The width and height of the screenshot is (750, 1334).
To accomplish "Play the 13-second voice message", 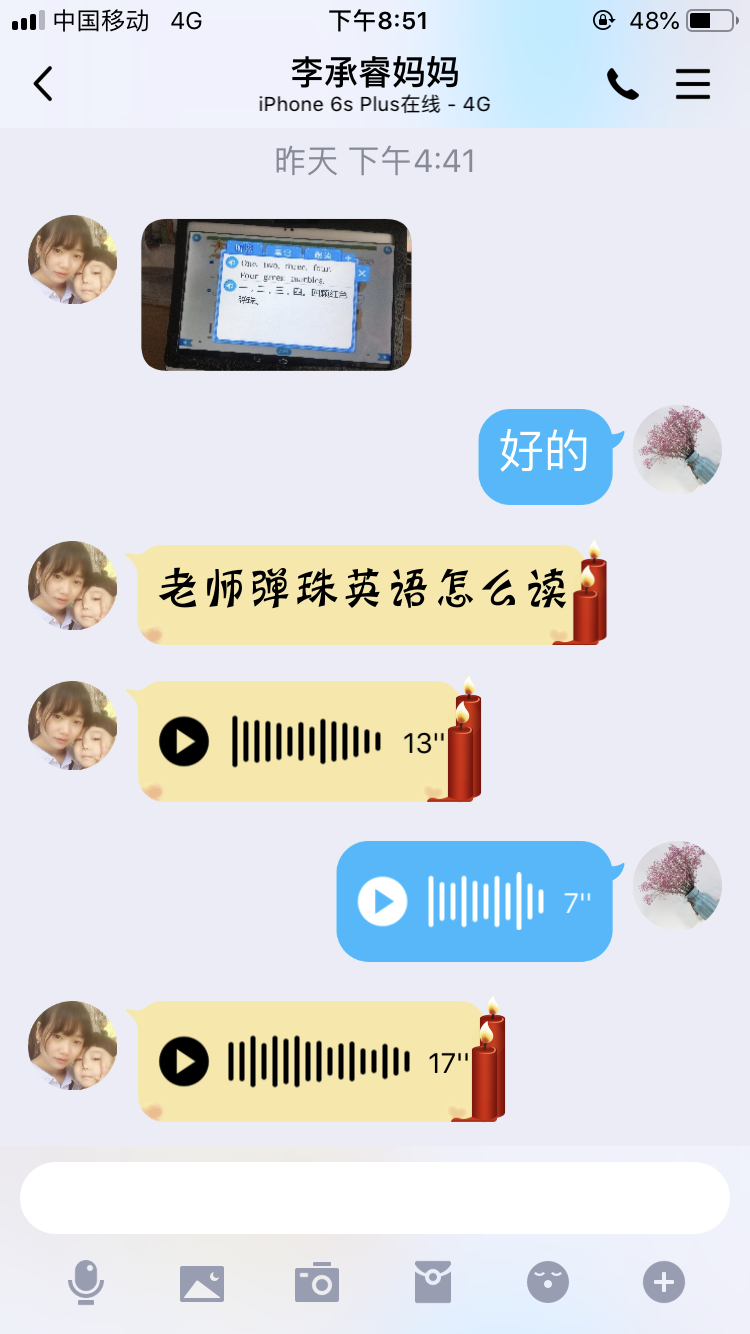I will [184, 742].
